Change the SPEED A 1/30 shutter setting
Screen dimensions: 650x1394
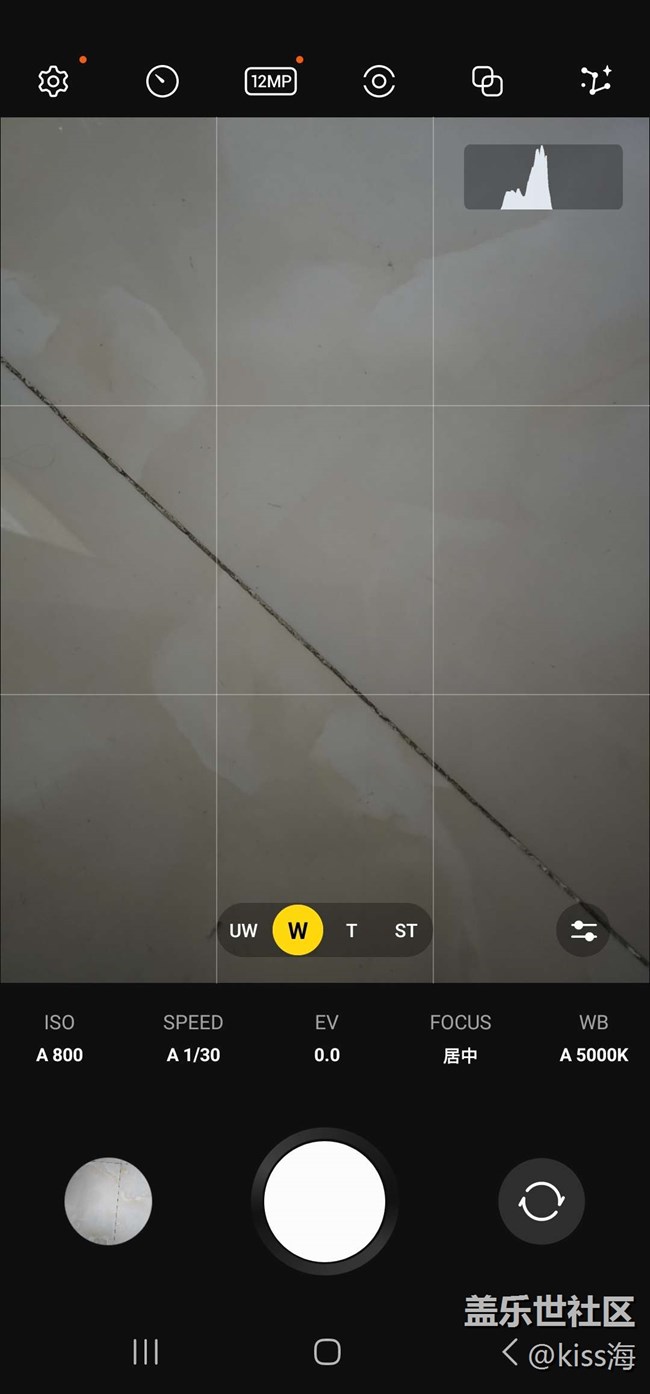click(x=193, y=1039)
